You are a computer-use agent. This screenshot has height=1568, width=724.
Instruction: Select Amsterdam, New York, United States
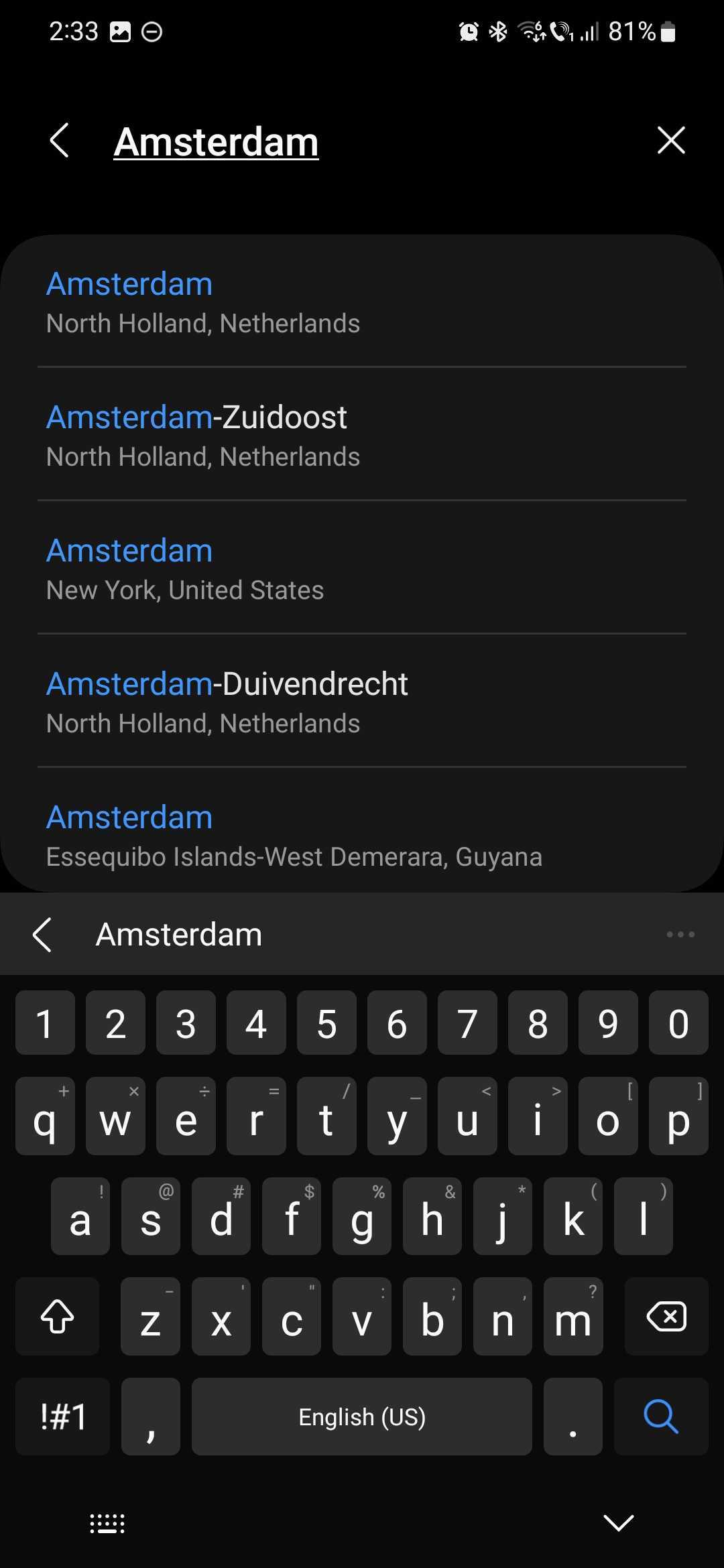362,569
